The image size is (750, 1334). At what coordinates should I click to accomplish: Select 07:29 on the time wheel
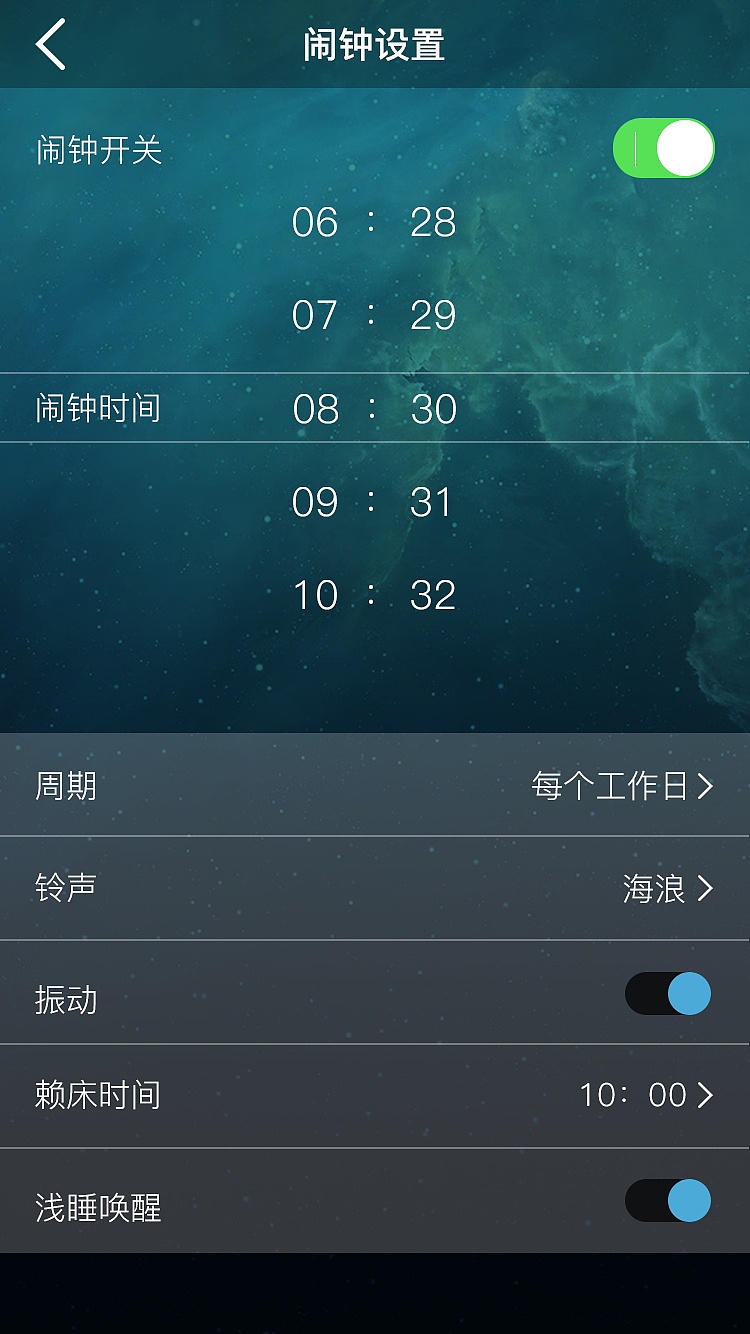374,315
